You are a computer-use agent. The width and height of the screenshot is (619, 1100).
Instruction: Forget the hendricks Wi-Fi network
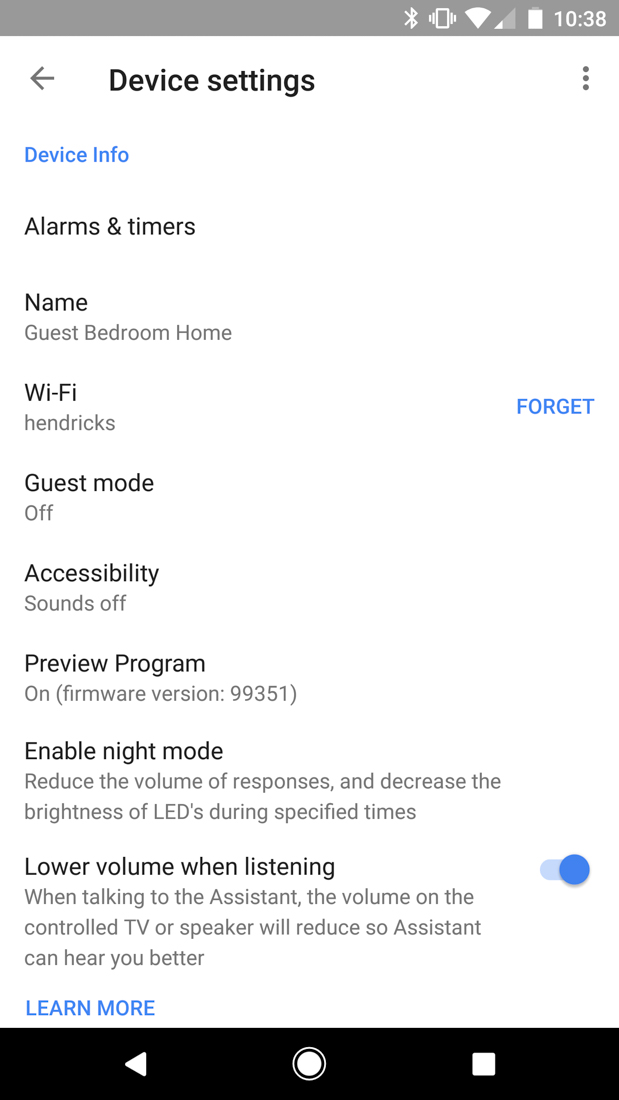[554, 407]
